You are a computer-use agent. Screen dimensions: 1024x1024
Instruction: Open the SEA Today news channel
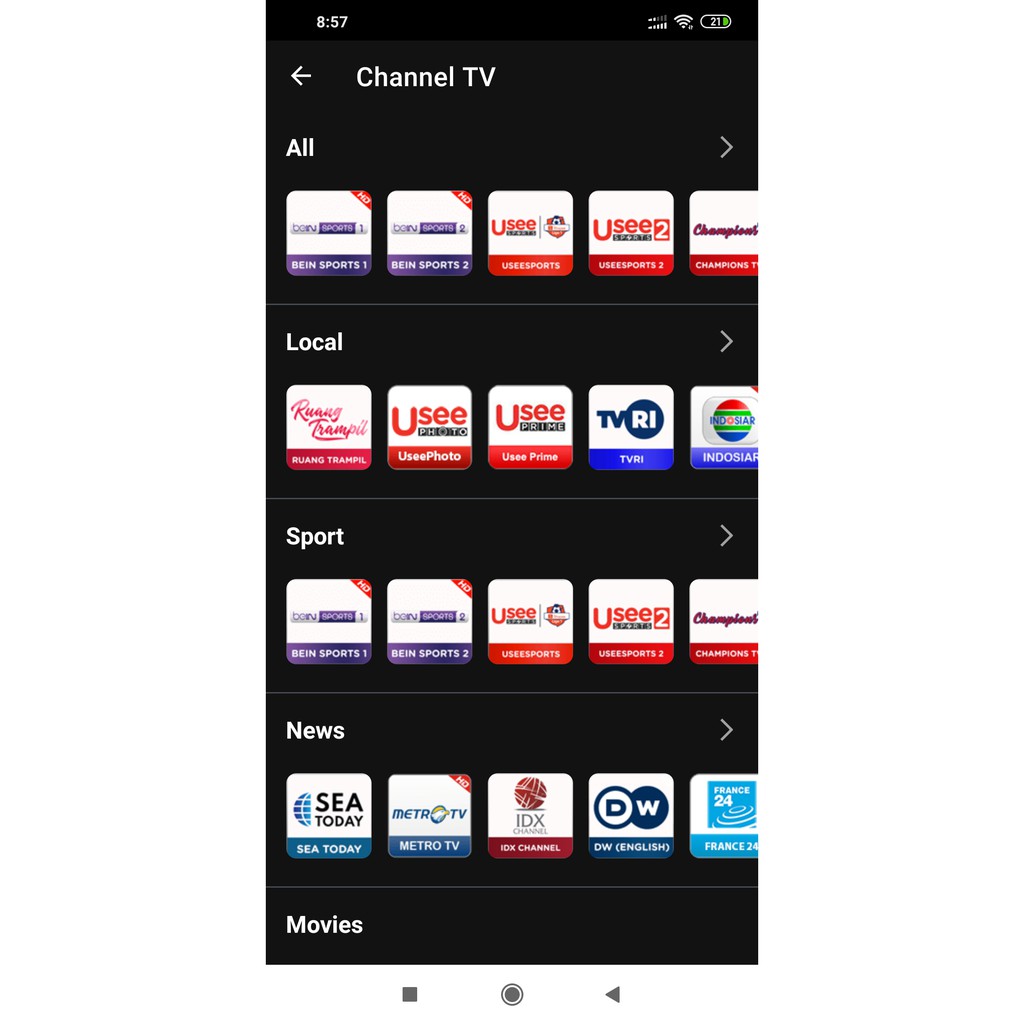(x=329, y=815)
